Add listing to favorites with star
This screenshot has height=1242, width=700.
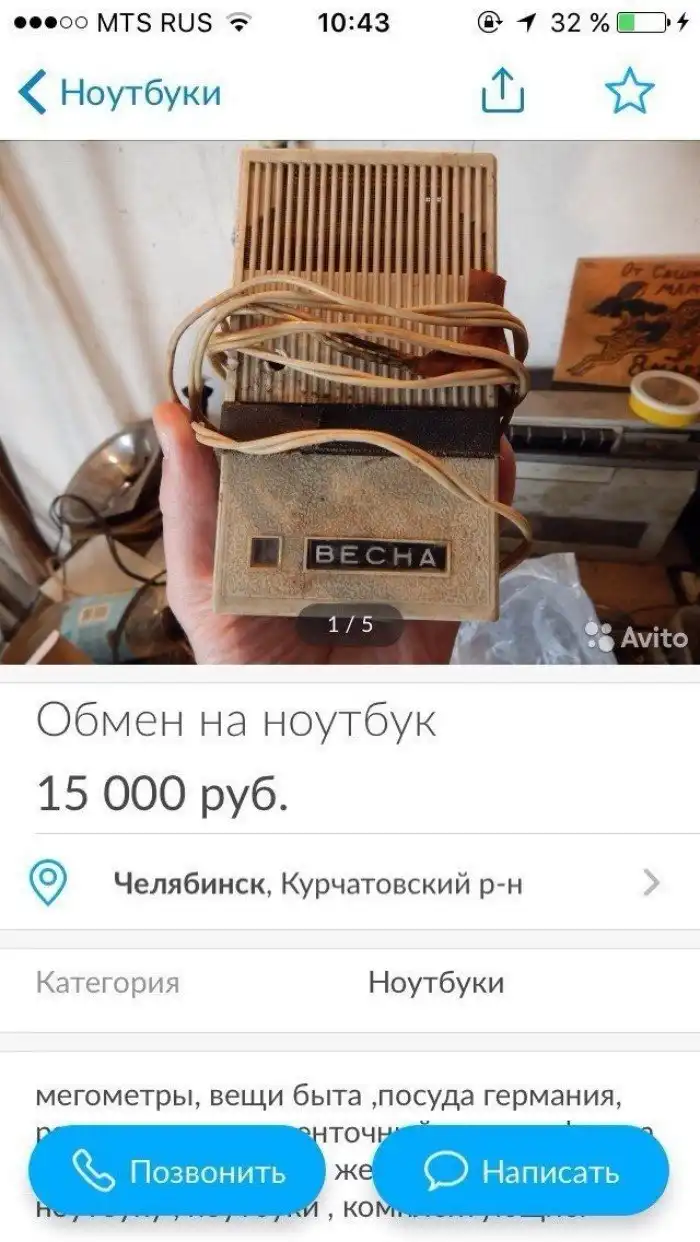pos(629,93)
